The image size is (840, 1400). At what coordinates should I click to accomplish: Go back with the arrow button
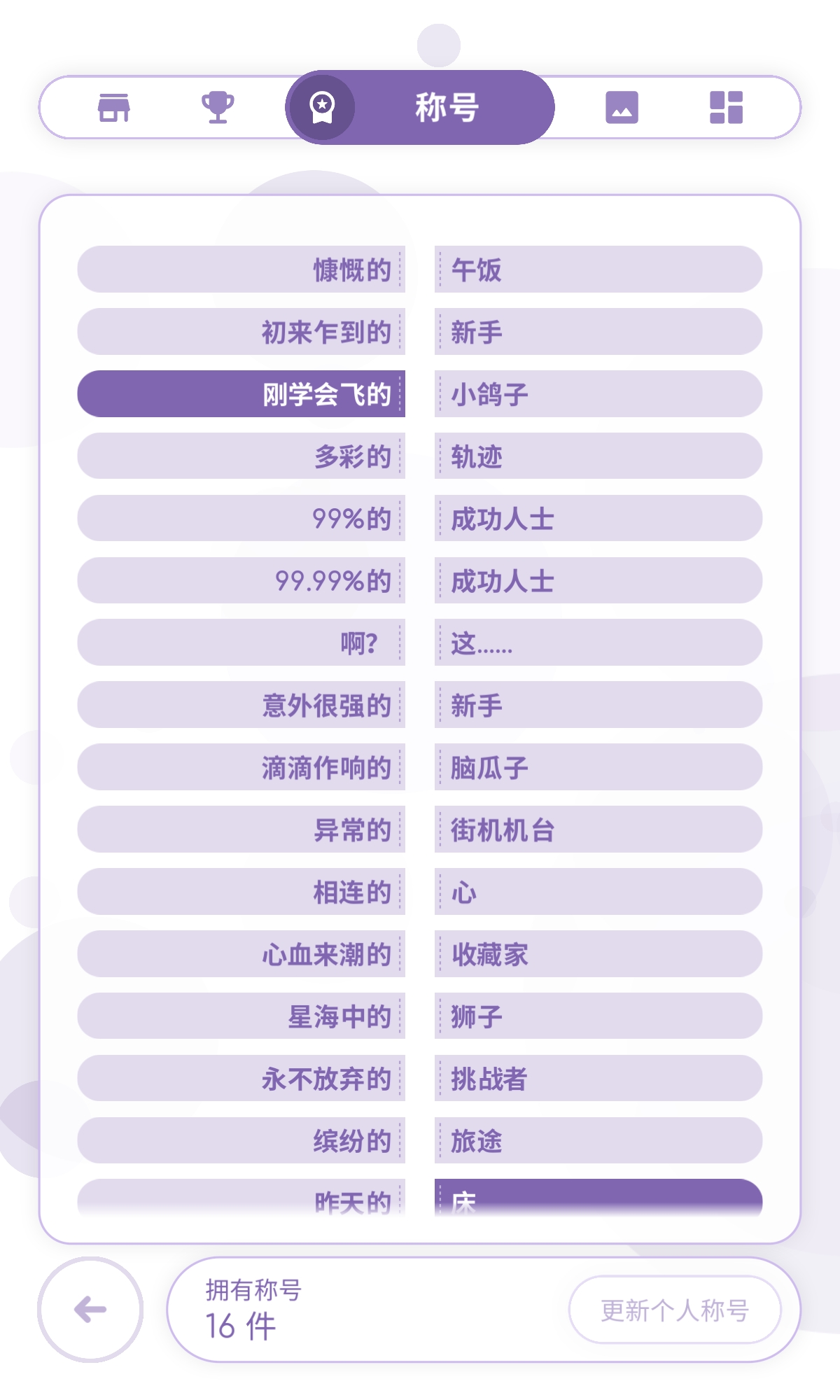(x=90, y=1309)
